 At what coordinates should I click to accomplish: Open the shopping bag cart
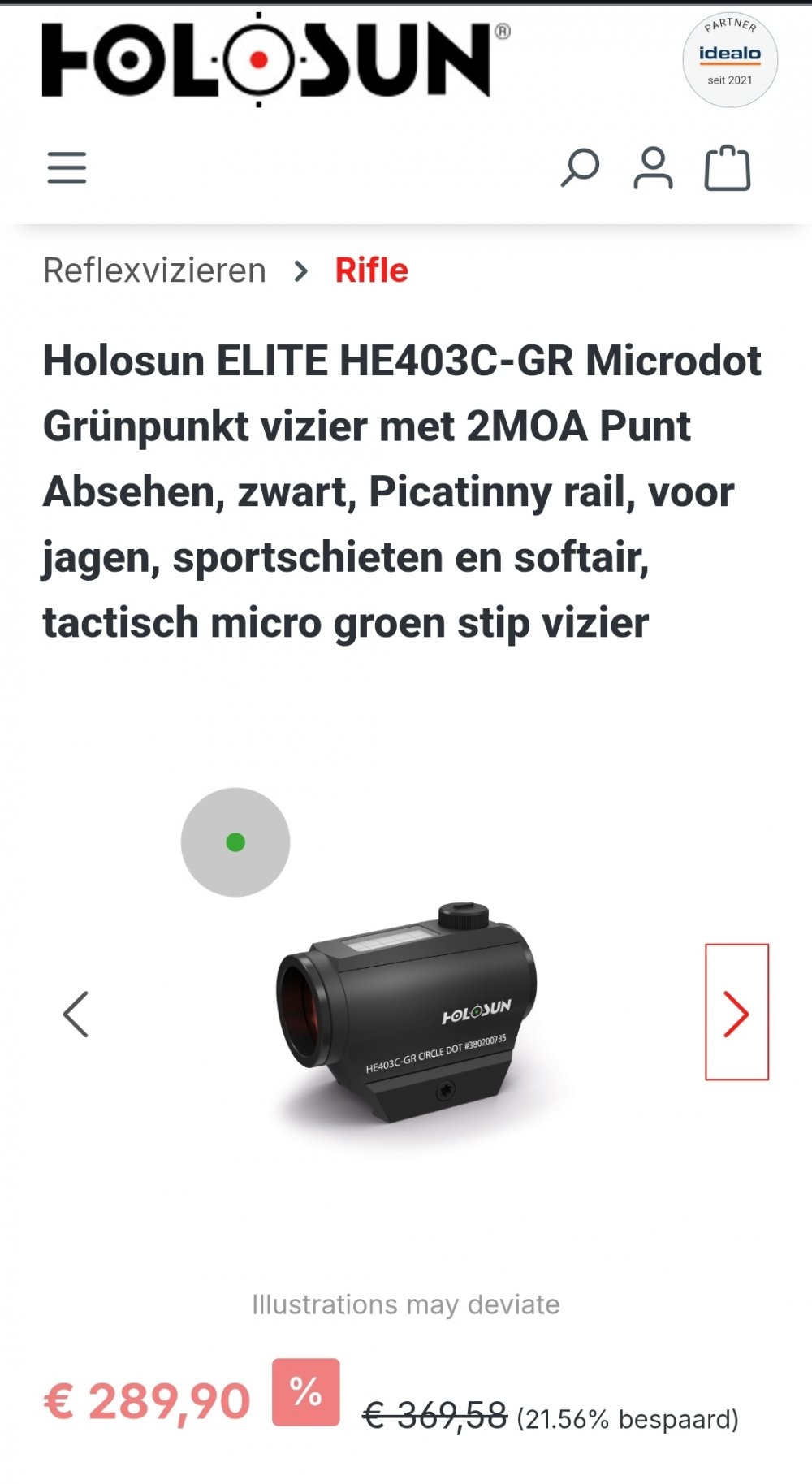point(727,168)
